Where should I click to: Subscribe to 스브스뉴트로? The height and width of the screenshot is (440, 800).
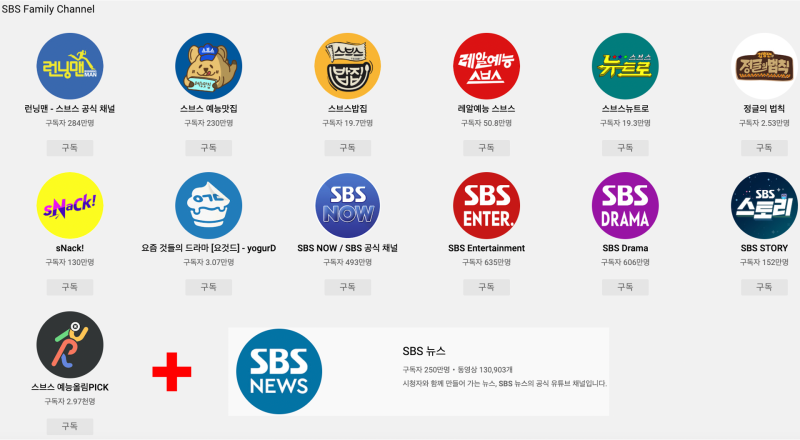click(x=625, y=147)
